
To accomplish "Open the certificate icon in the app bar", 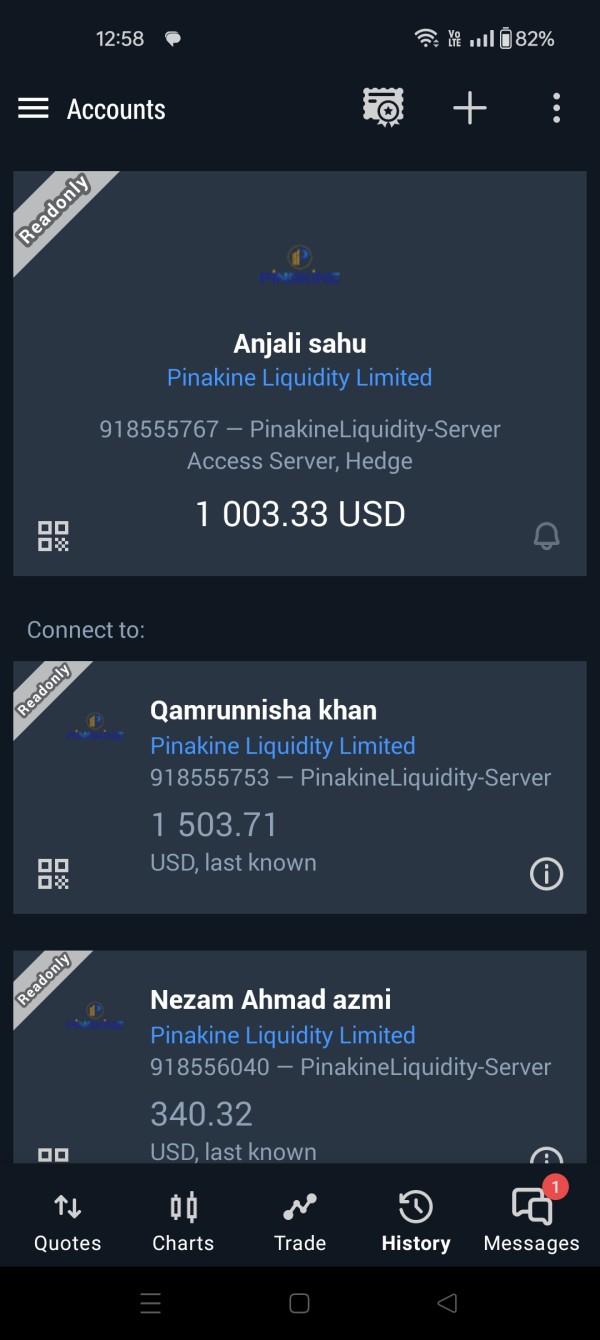I will (383, 108).
